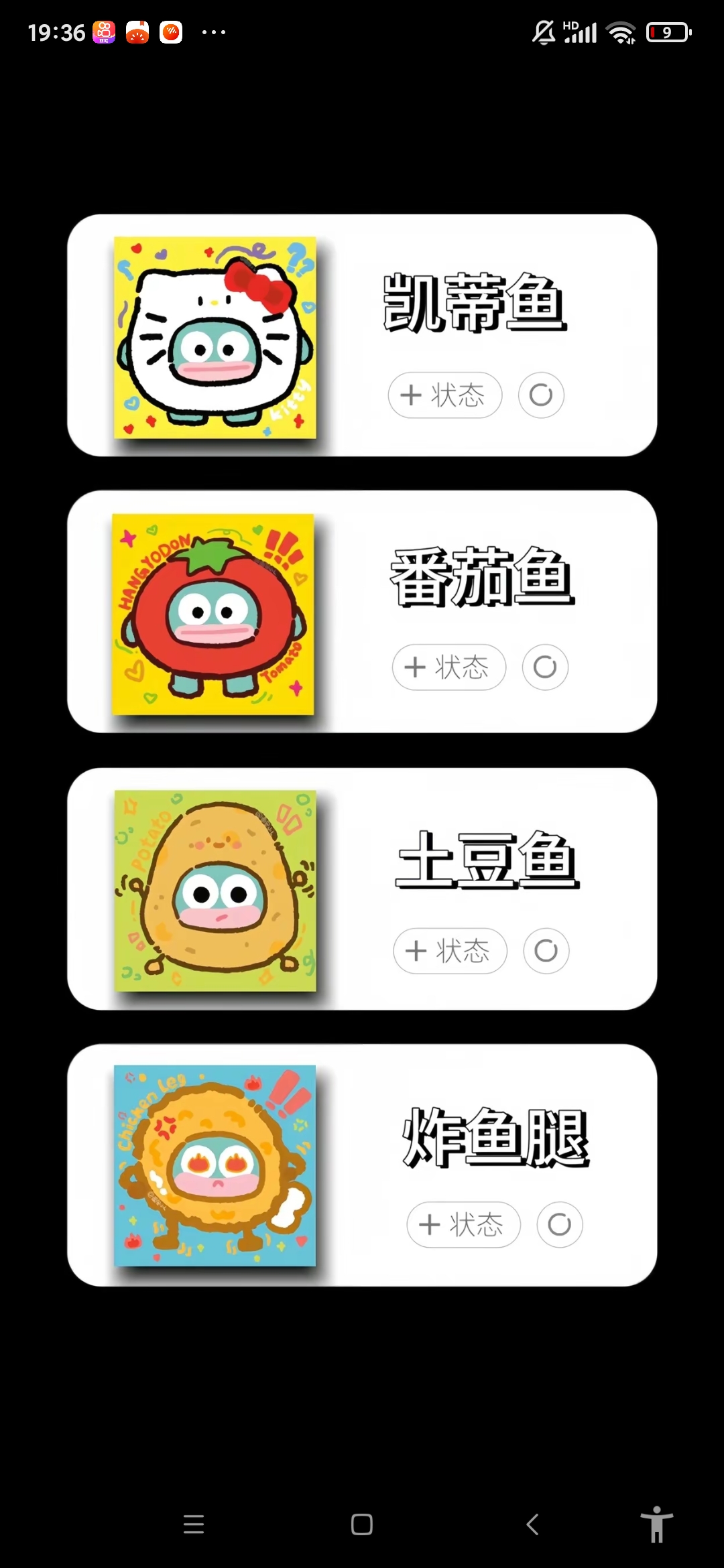
Task: Tap the 状态 button on the 炸鱼腿 card
Action: pyautogui.click(x=463, y=1224)
